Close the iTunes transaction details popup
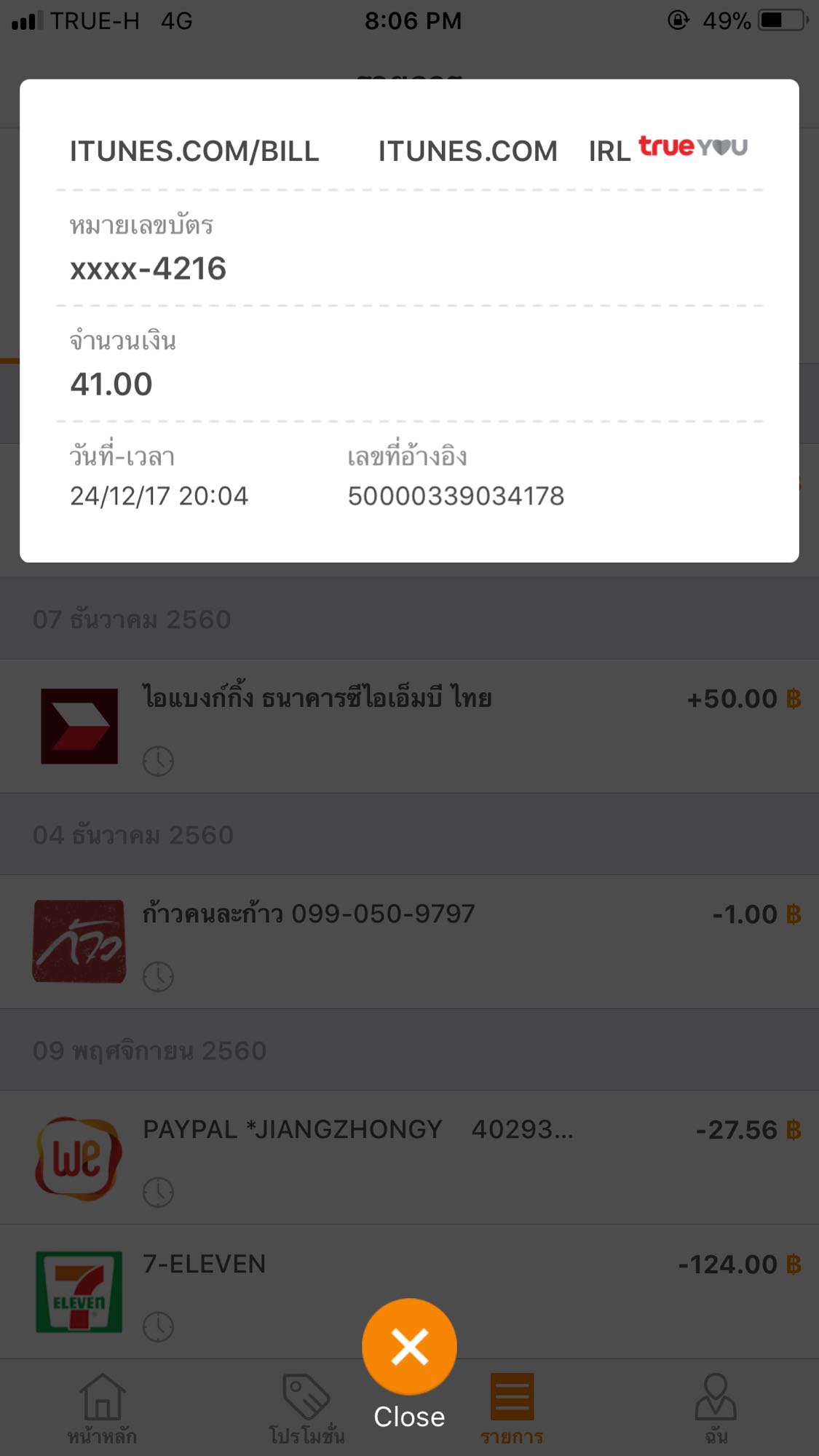Screen dimensions: 819x1456 [409, 1346]
